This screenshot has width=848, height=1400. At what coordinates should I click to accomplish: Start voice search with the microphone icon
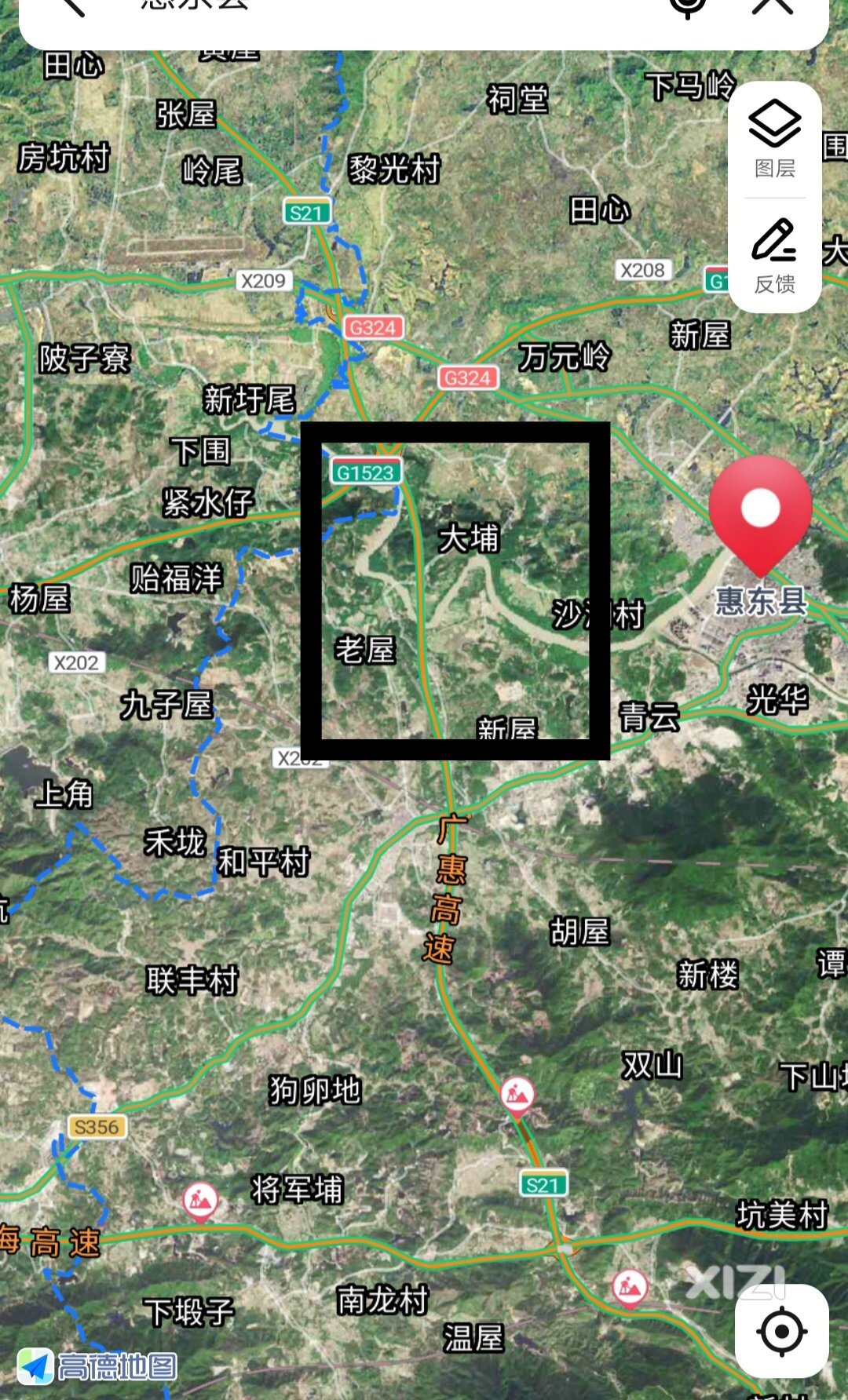688,6
